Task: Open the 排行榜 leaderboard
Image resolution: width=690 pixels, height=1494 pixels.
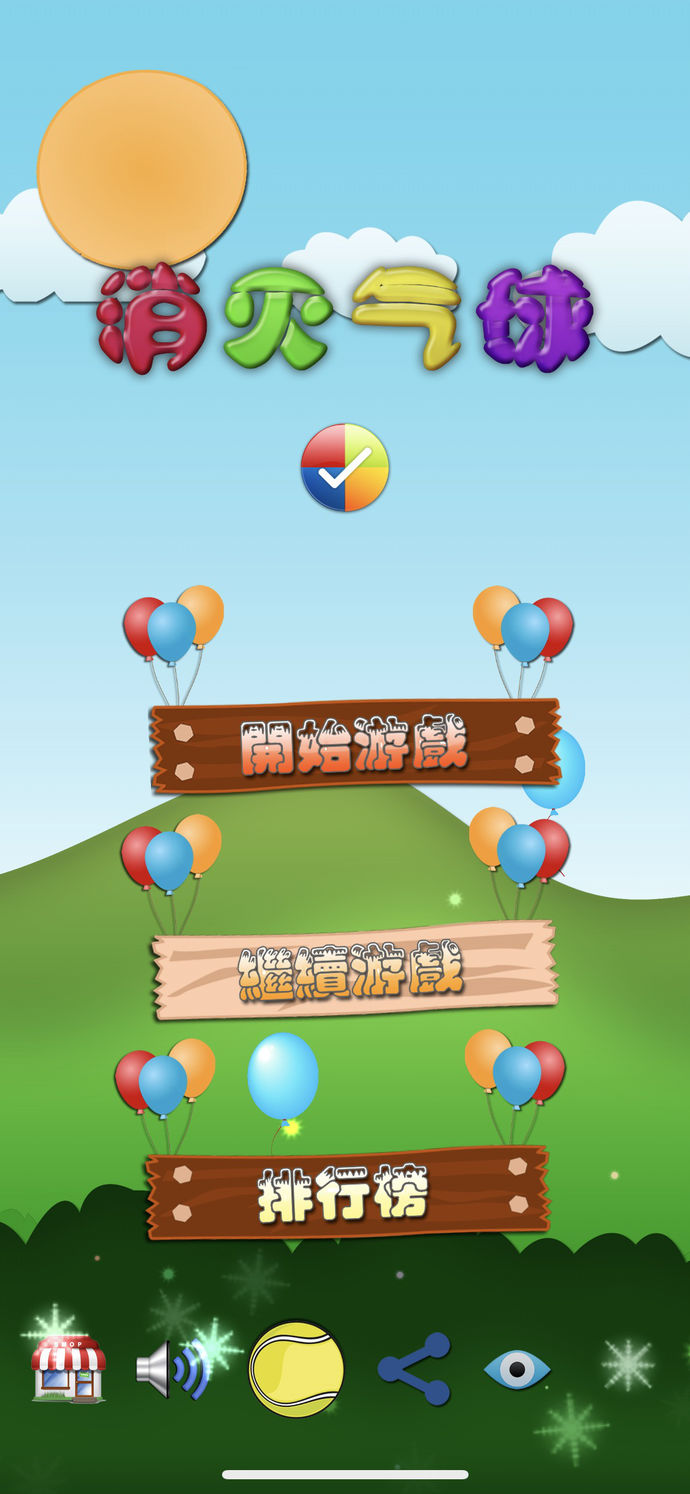Action: point(347,1192)
